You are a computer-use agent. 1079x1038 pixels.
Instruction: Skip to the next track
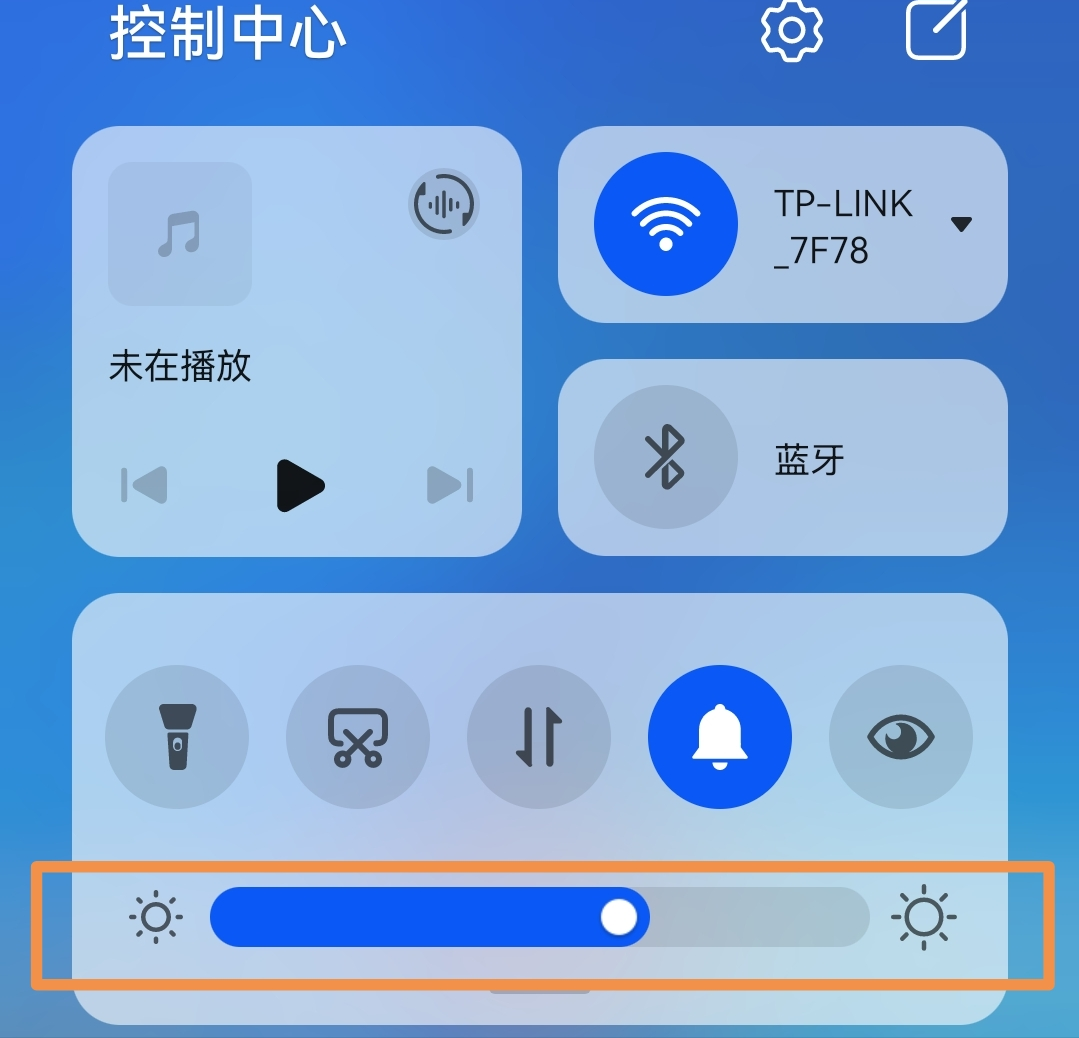[x=449, y=486]
